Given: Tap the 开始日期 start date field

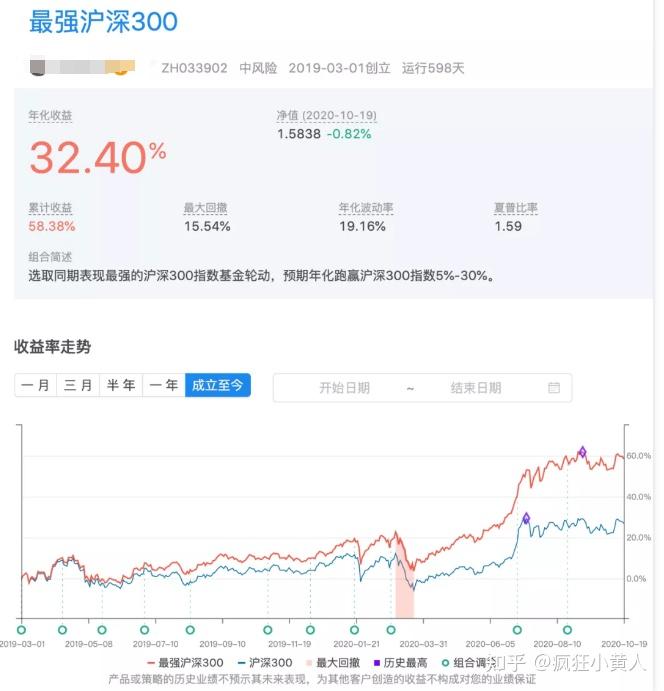Looking at the screenshot, I should pos(344,388).
